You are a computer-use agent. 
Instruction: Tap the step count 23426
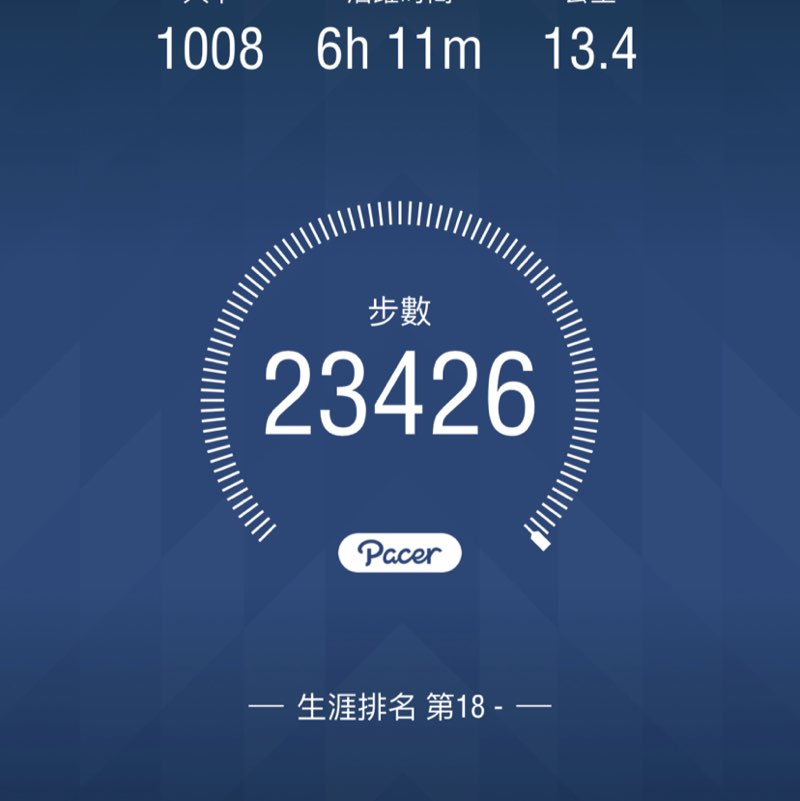tap(401, 390)
